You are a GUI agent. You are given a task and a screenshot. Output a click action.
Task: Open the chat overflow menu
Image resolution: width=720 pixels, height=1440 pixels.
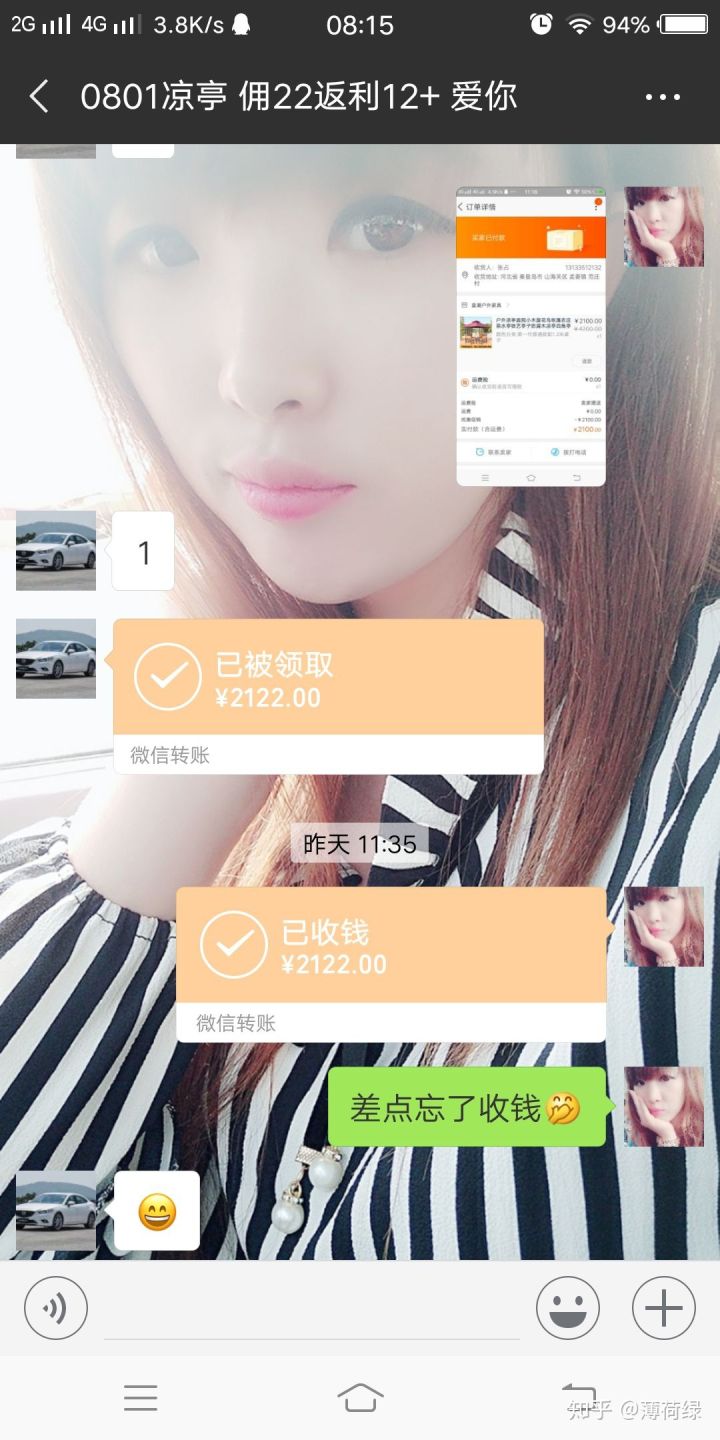click(x=662, y=97)
